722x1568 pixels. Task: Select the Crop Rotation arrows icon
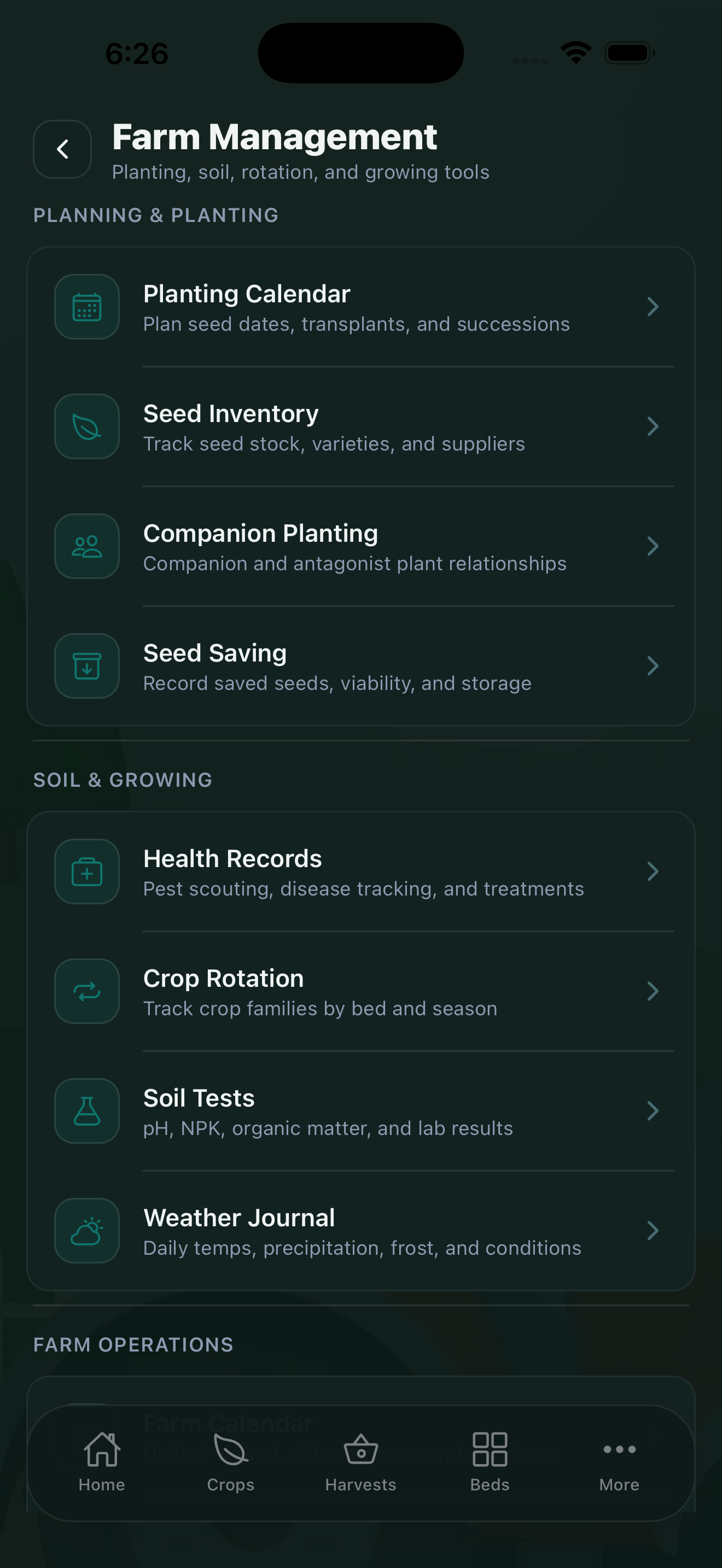[87, 991]
